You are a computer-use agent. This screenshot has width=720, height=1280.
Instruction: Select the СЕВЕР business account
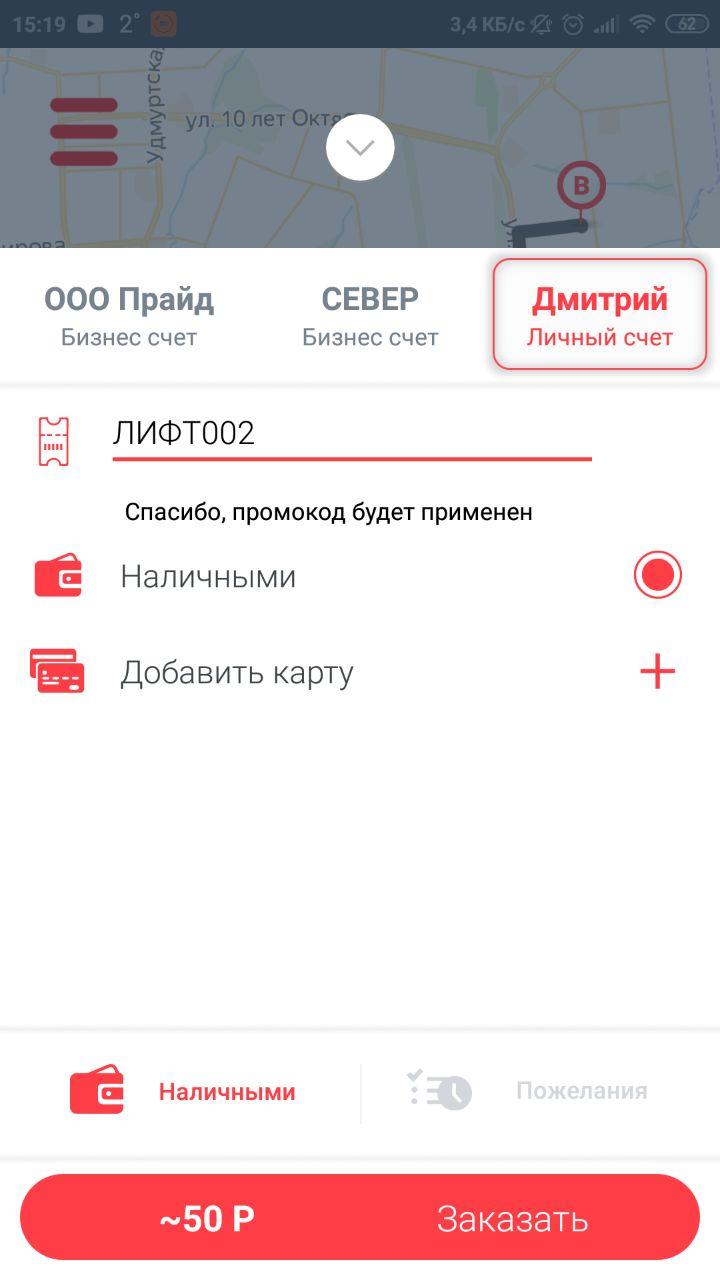point(370,314)
